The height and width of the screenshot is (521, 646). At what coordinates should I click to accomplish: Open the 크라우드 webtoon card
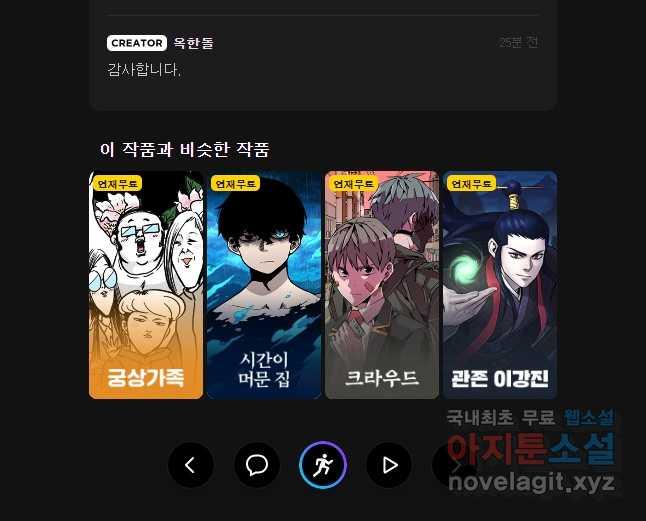tap(382, 285)
